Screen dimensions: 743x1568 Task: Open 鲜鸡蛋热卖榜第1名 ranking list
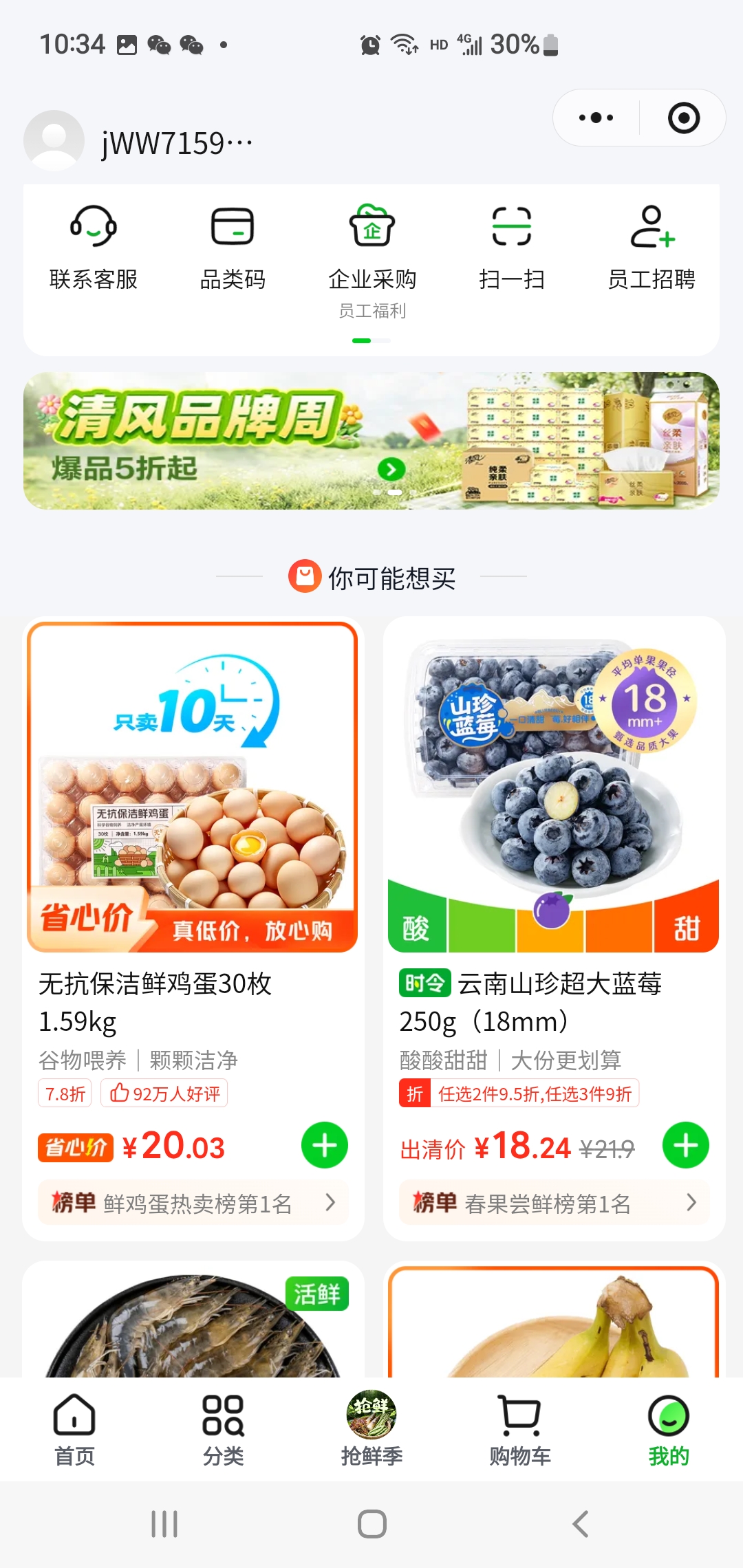coord(193,1203)
